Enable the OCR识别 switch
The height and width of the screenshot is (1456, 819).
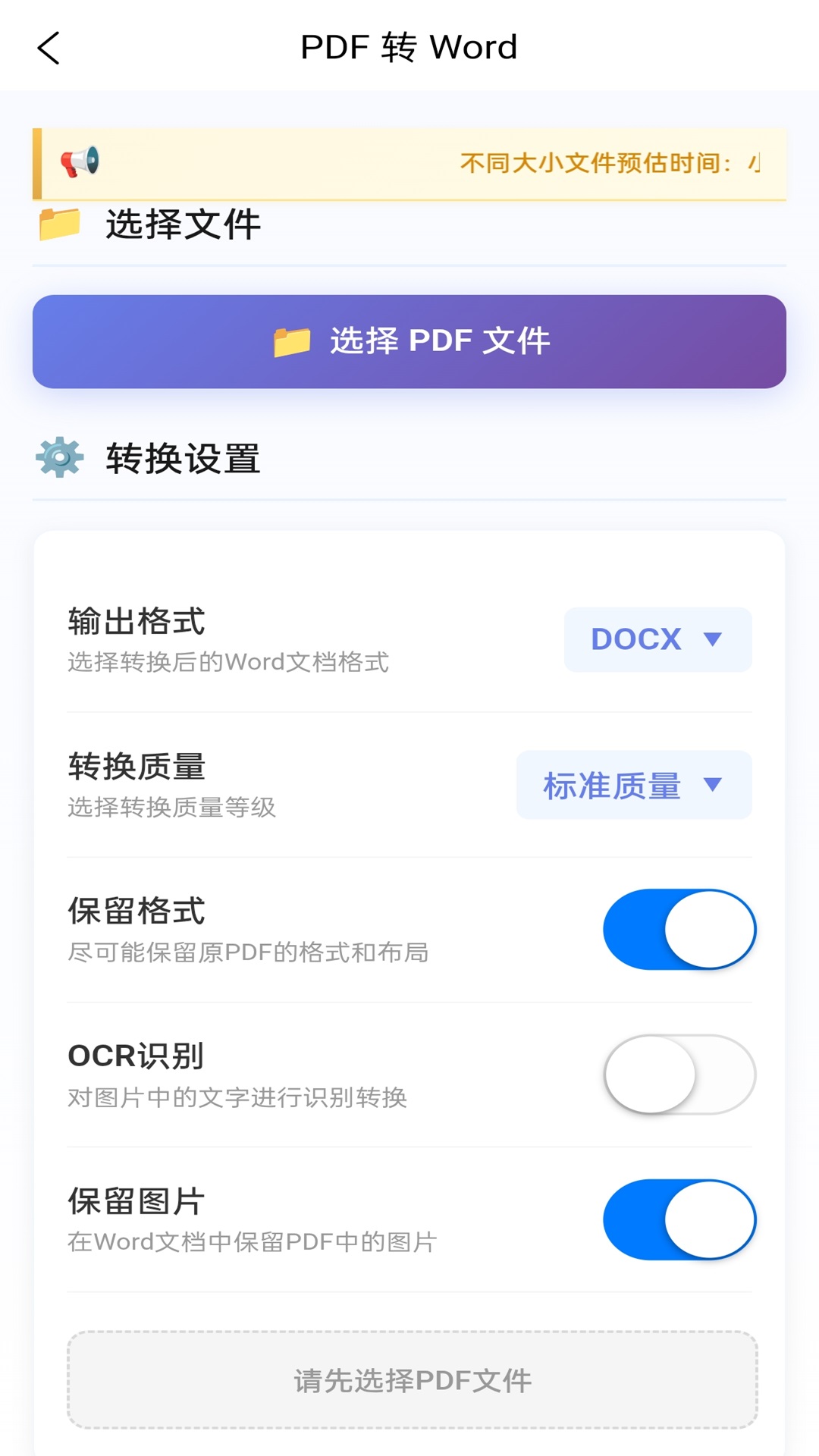click(x=679, y=1075)
